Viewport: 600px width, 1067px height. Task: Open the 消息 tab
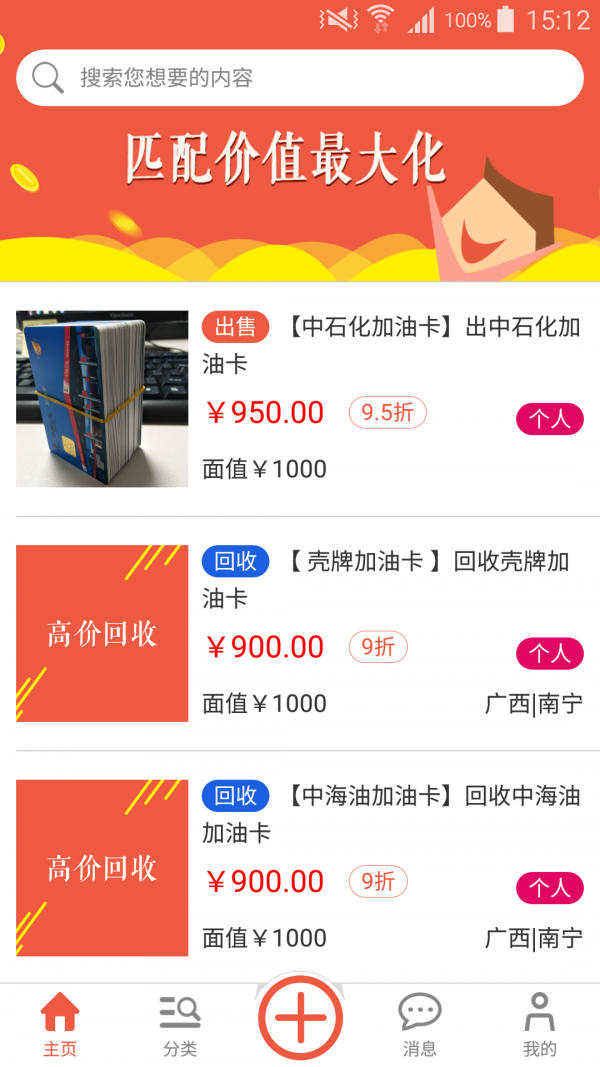(420, 1025)
